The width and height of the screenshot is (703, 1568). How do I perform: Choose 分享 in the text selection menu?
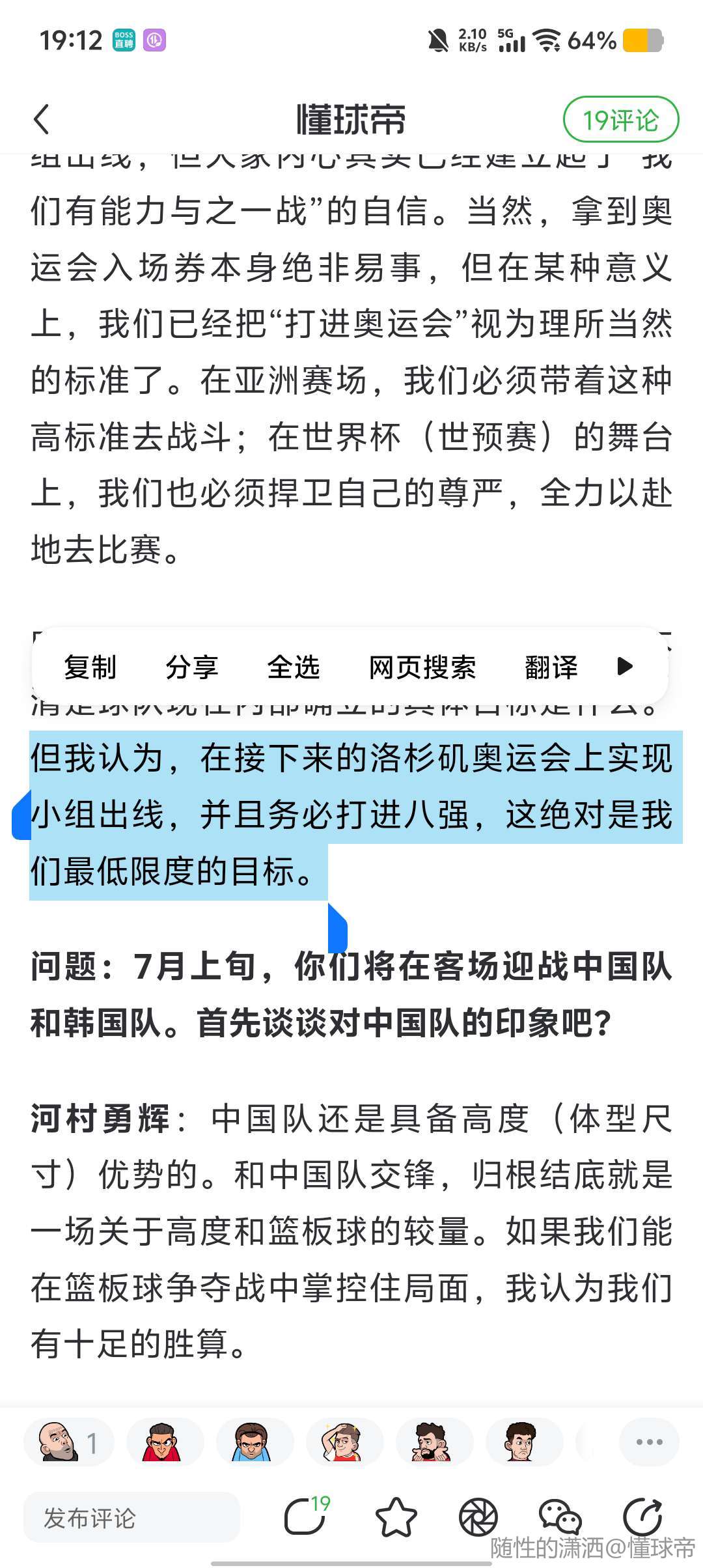click(191, 667)
